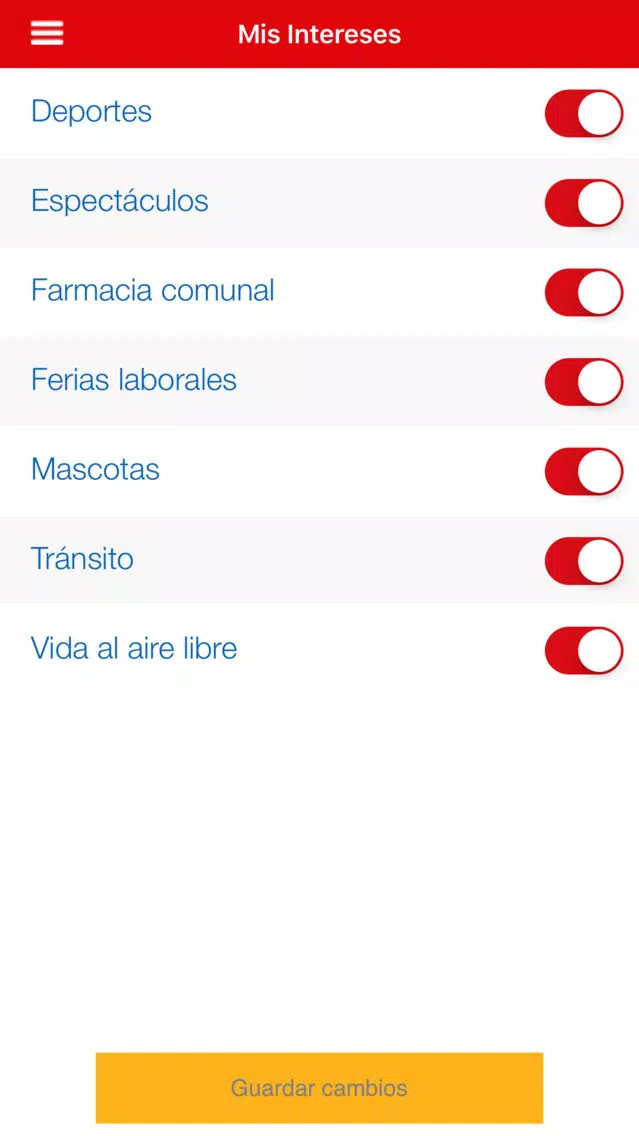This screenshot has width=639, height=1136.
Task: Toggle the Farmacia comunal switch
Action: (x=584, y=292)
